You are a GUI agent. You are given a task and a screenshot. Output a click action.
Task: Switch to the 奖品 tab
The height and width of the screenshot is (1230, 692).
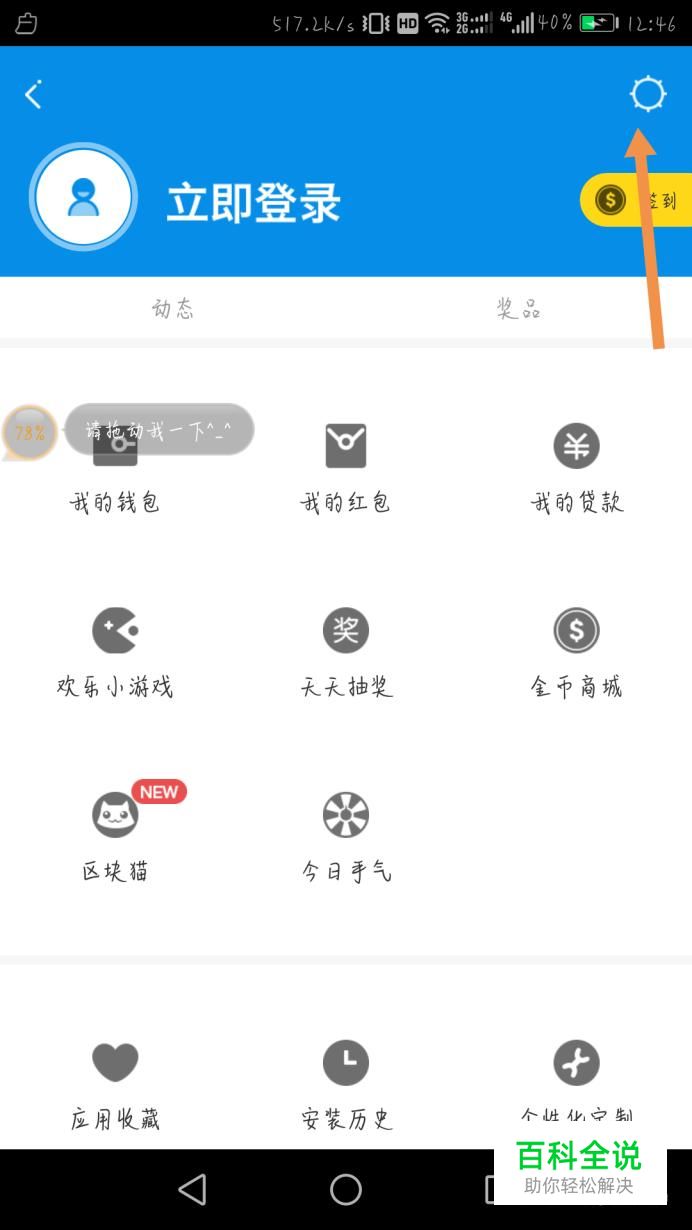(x=518, y=308)
